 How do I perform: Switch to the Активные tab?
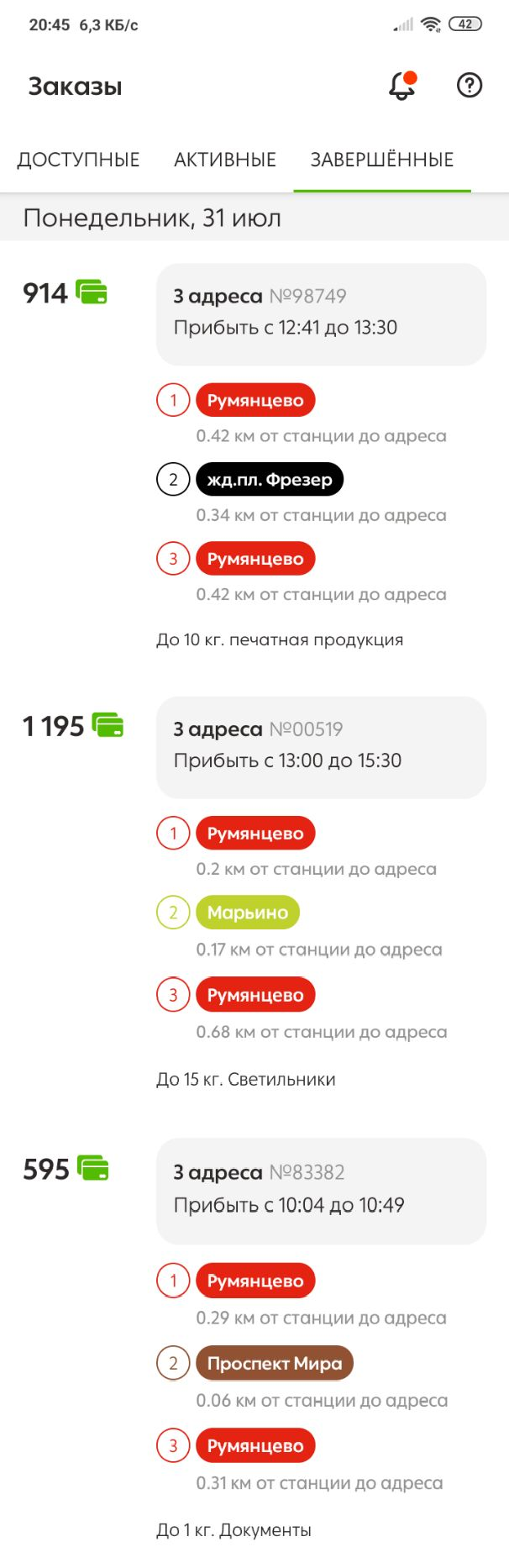point(225,160)
